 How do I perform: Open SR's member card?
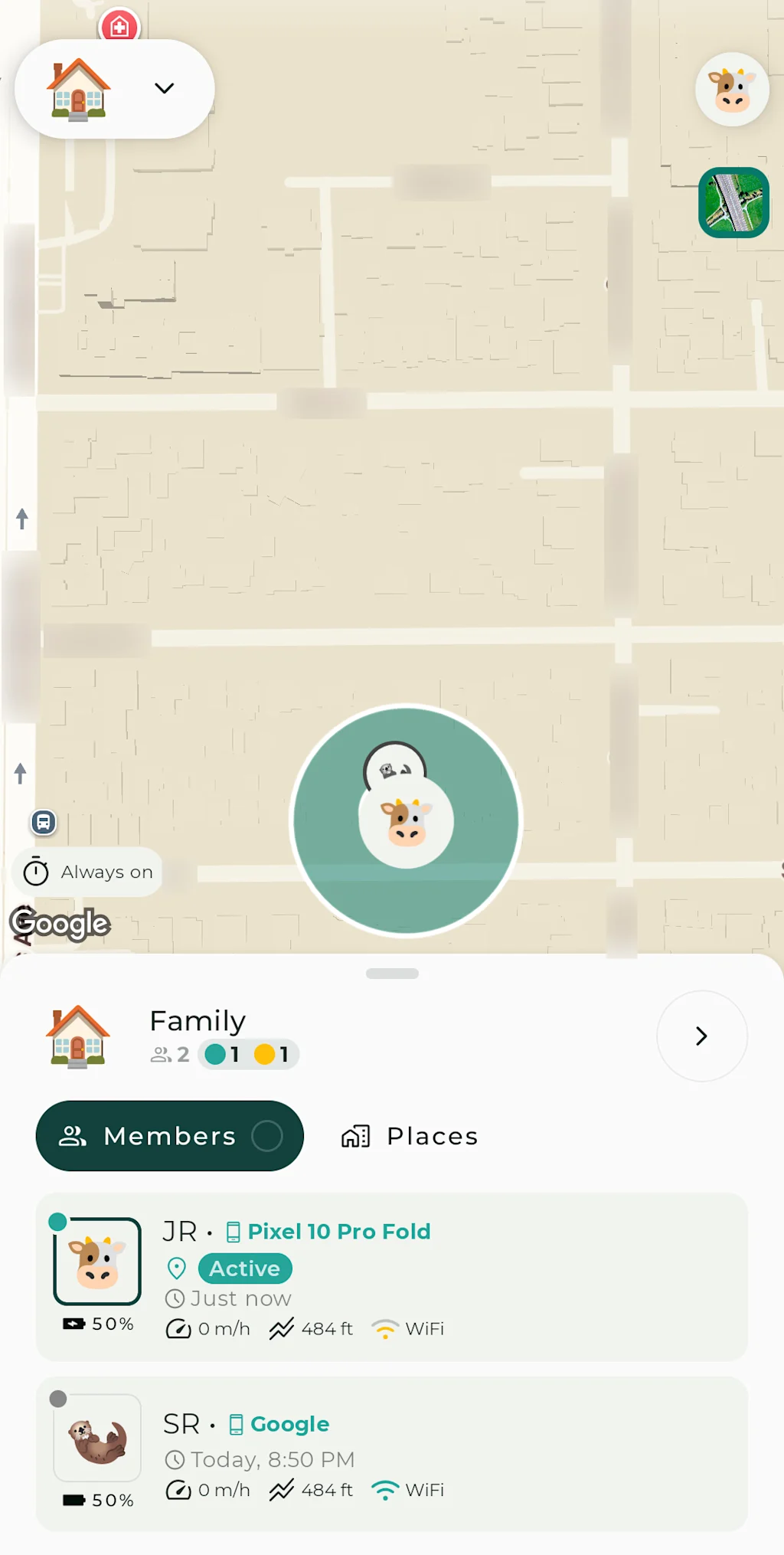pyautogui.click(x=391, y=1454)
